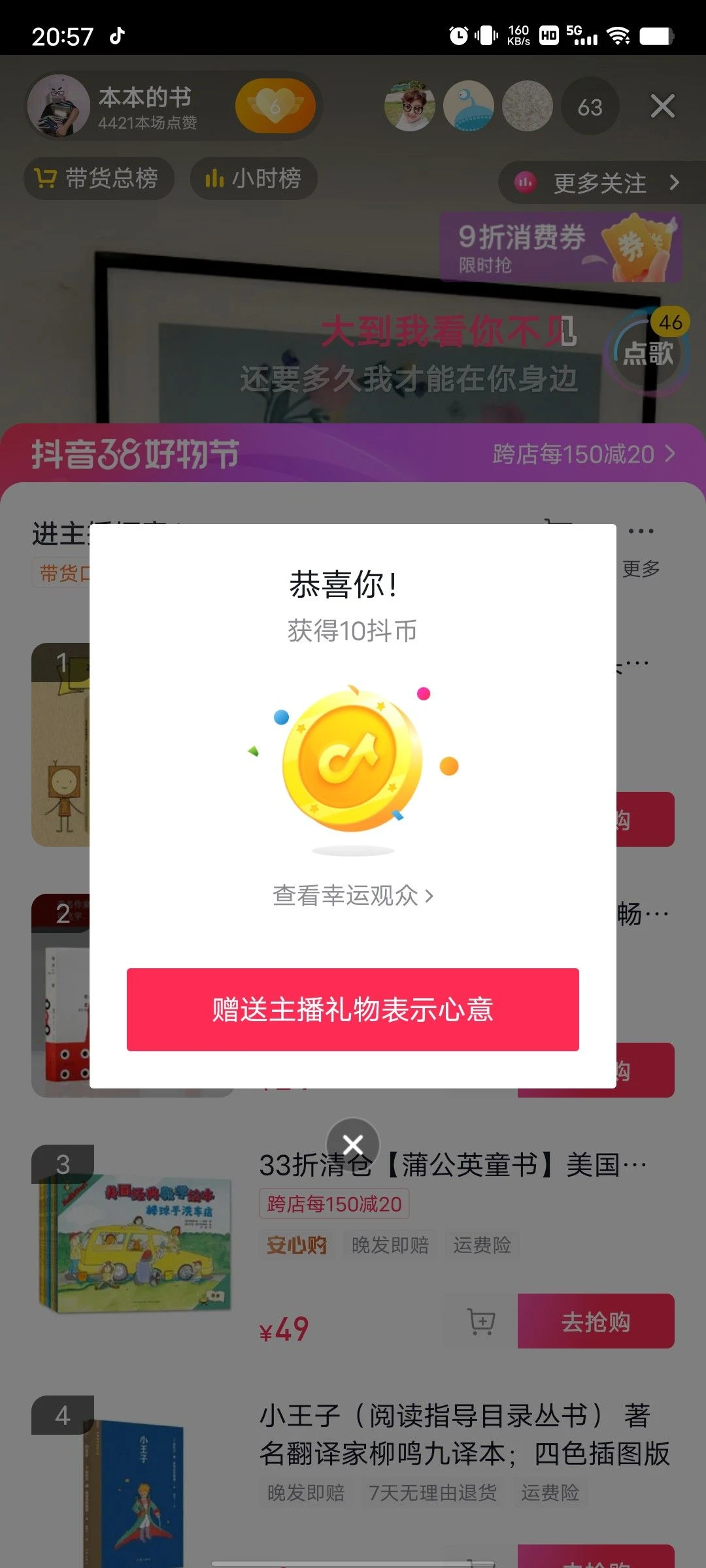Dismiss the congratulation dialog with X
Screen dimensions: 706x1568
(x=353, y=1144)
